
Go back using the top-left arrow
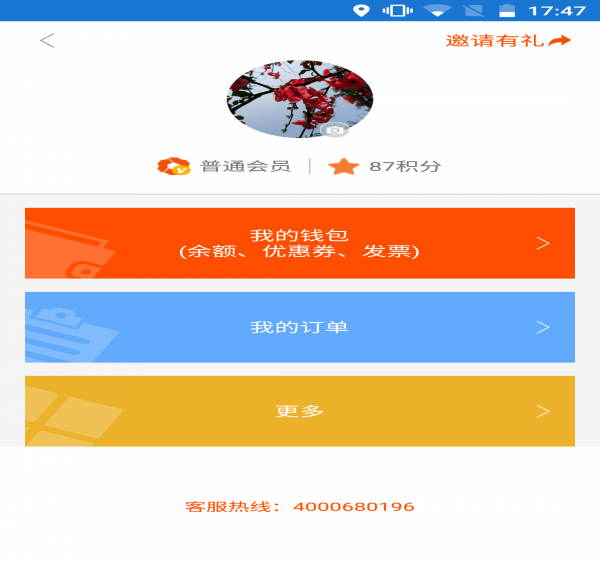(47, 41)
